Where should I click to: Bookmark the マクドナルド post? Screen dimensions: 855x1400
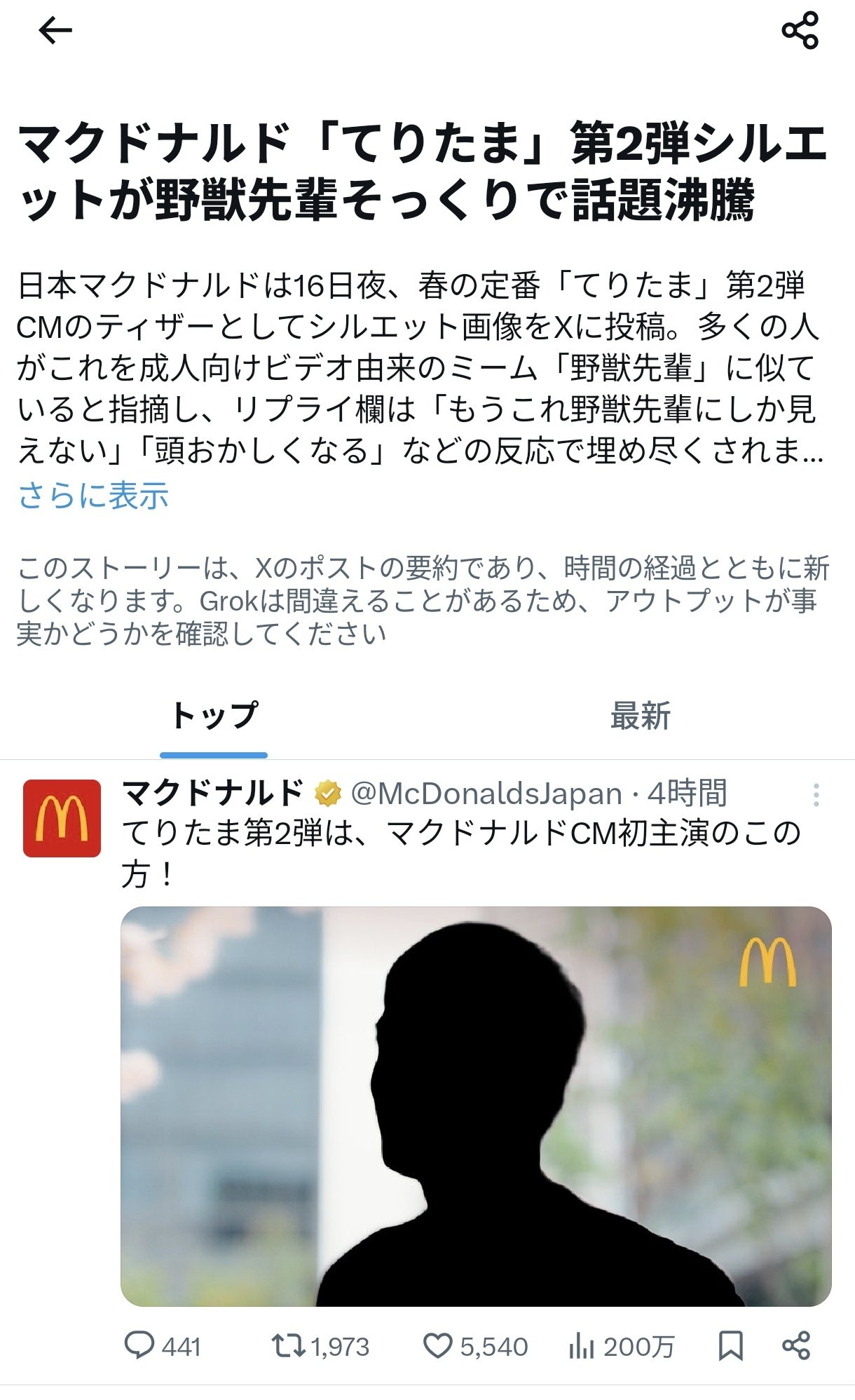(x=730, y=1345)
